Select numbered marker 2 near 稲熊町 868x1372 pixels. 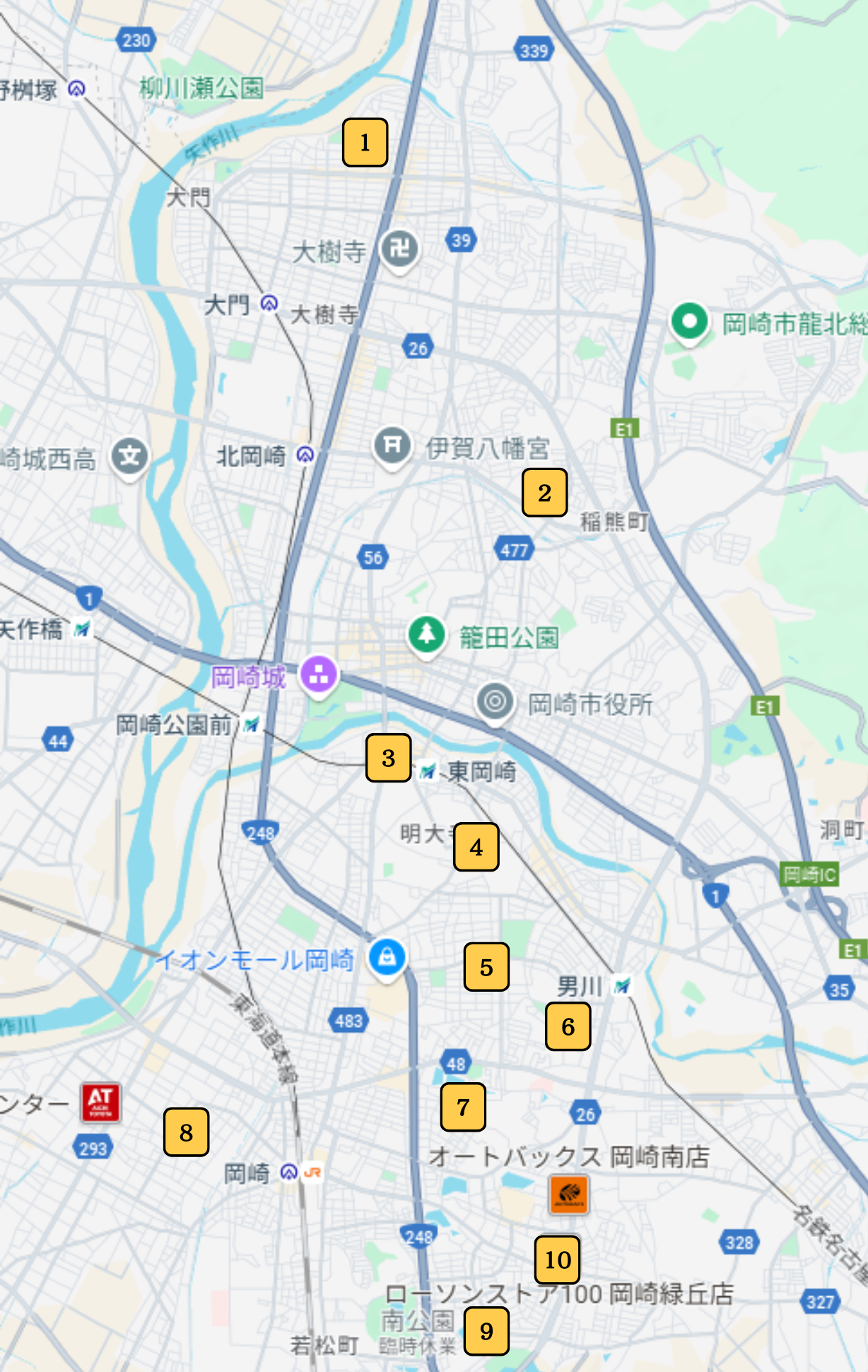point(544,493)
